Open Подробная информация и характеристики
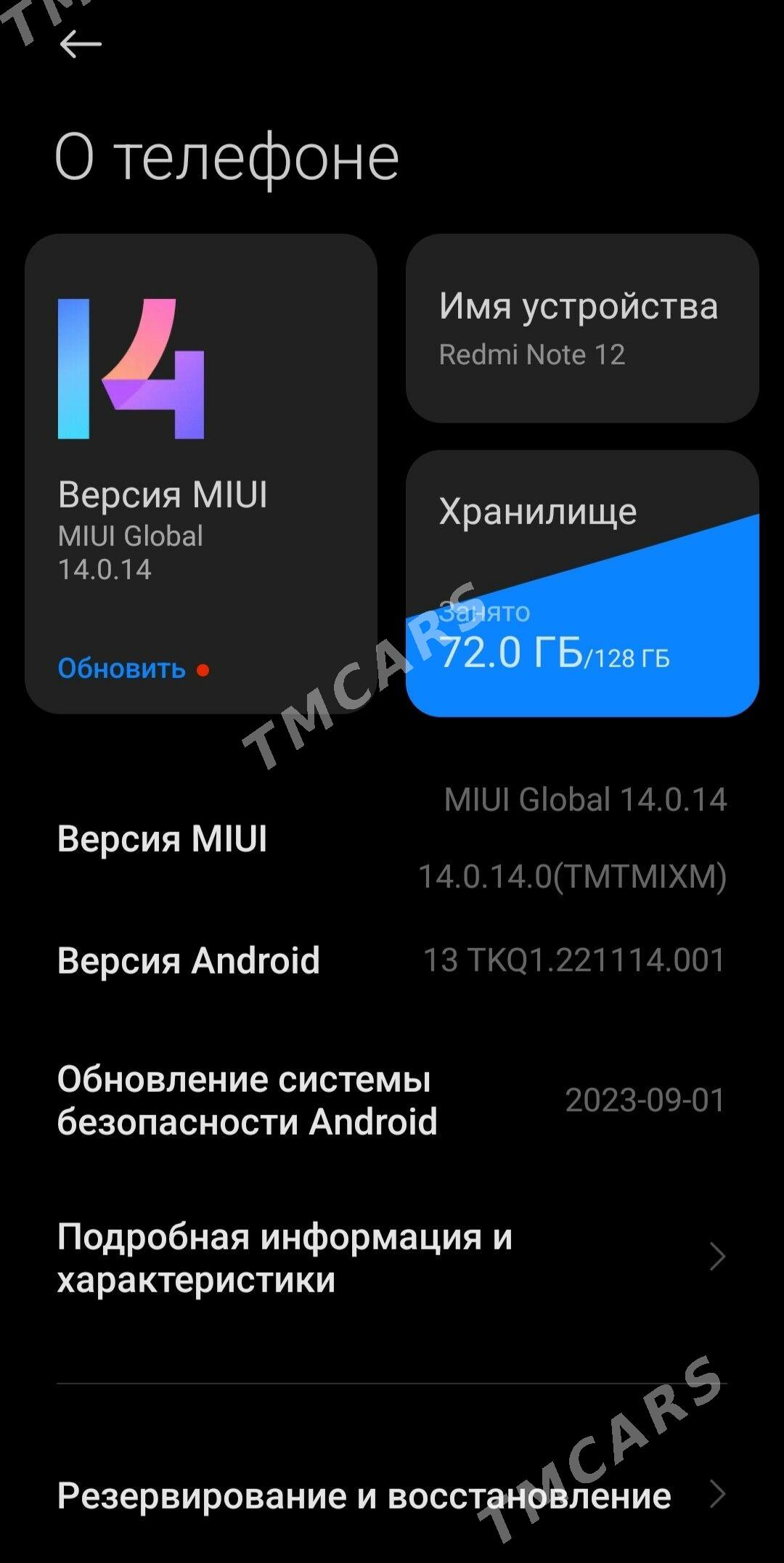 (x=392, y=1257)
